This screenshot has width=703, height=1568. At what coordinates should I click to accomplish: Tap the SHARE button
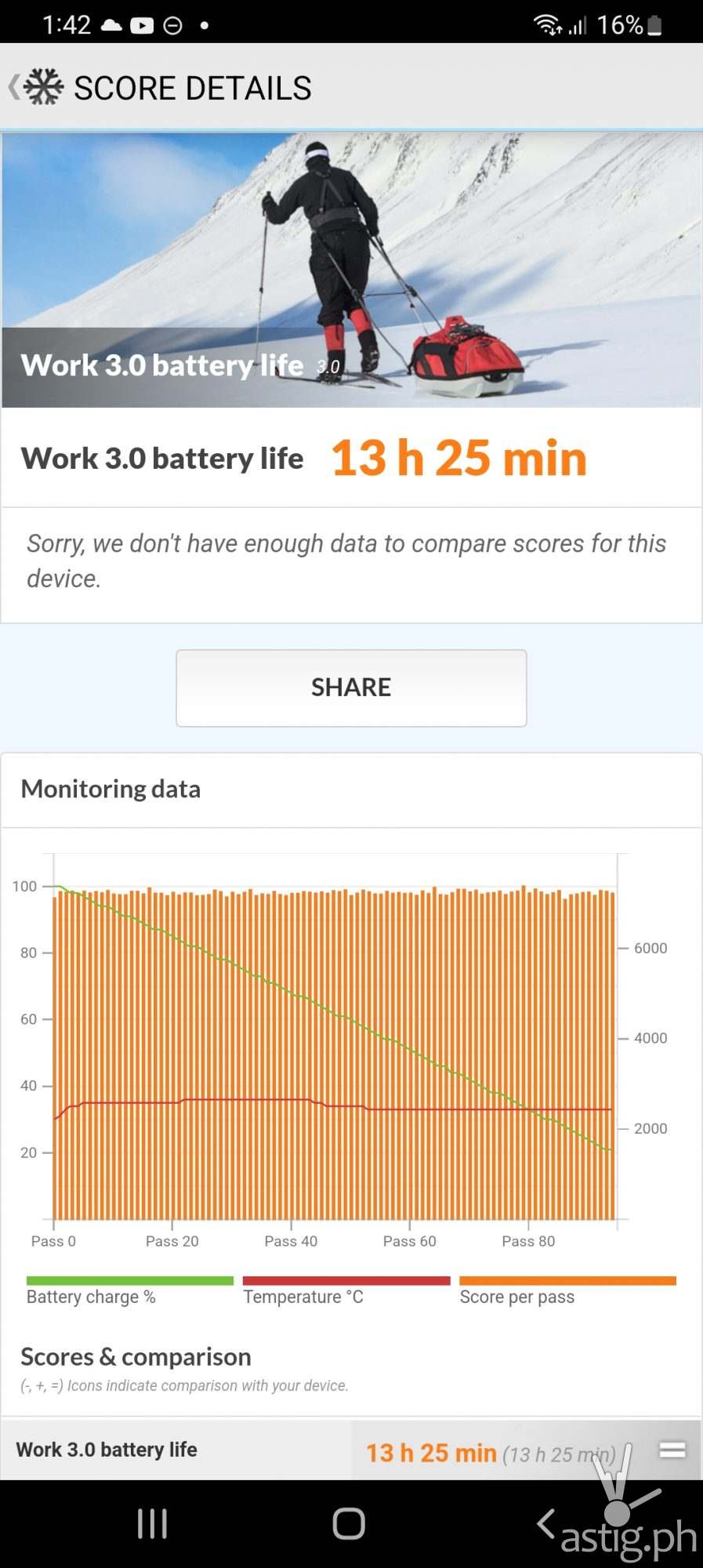point(351,688)
